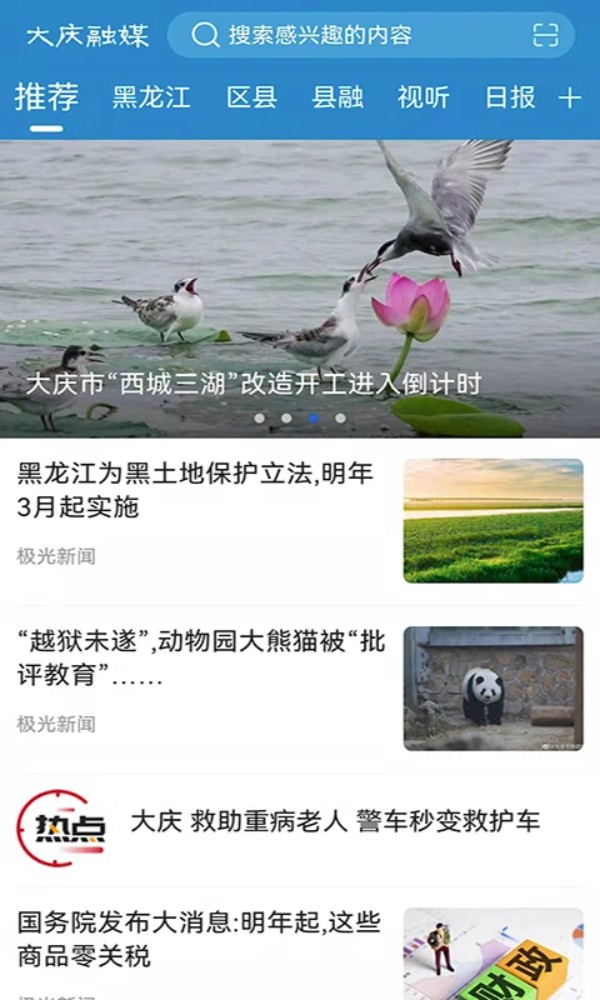Image resolution: width=600 pixels, height=1000 pixels.
Task: Open the 视听 tab
Action: 423,98
